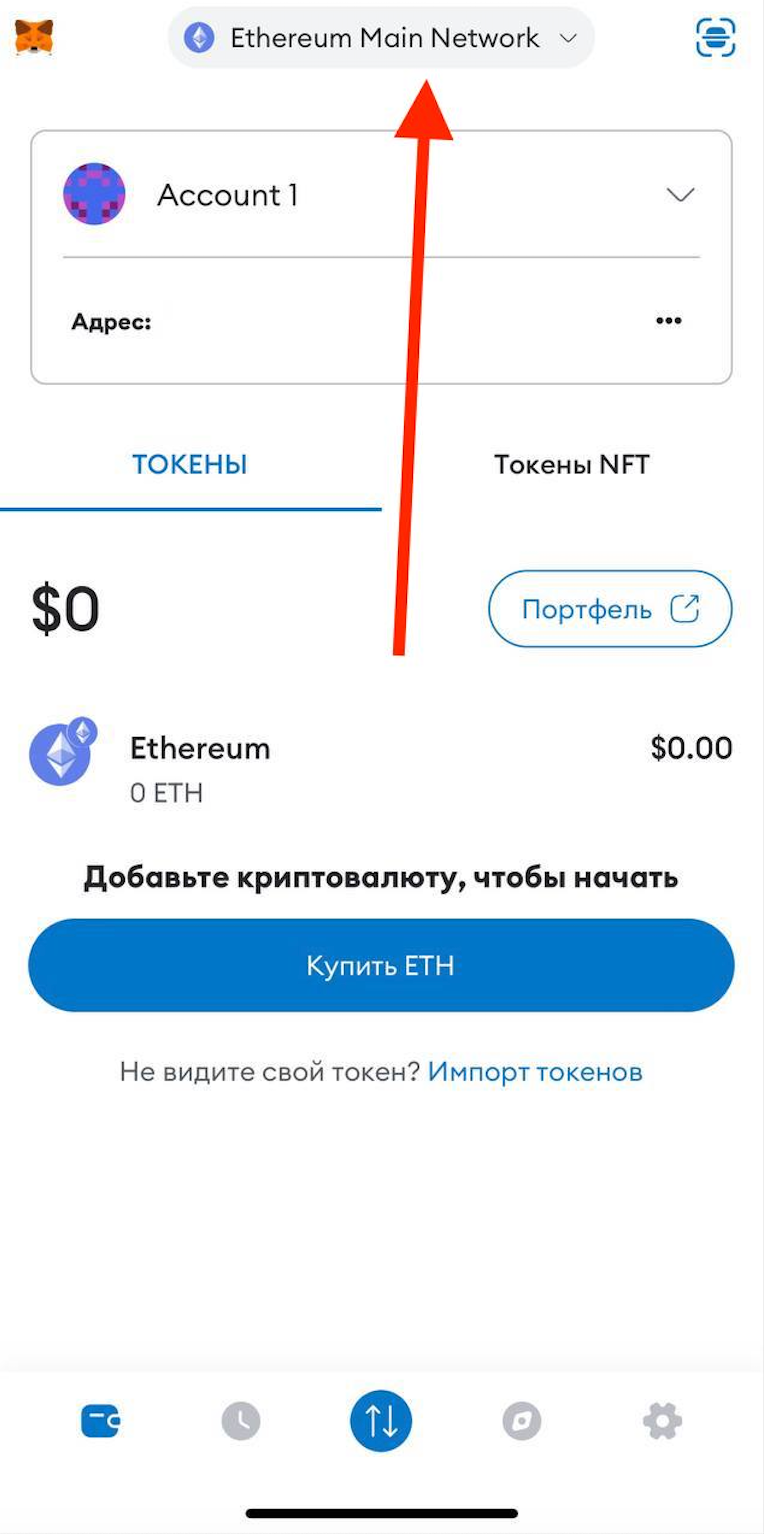Open the Ethereum Main Network selector

pyautogui.click(x=381, y=38)
